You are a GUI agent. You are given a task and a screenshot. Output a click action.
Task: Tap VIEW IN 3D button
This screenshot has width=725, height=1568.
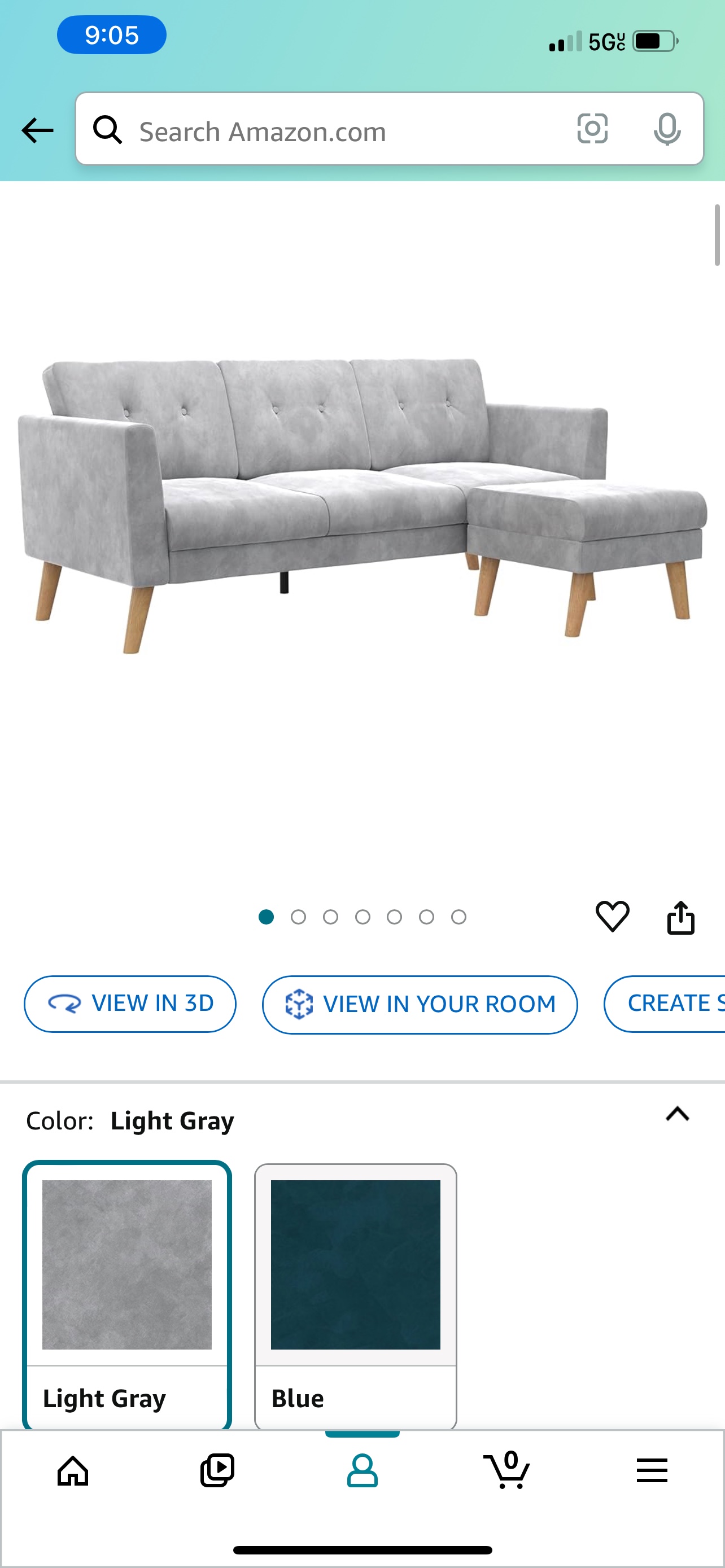pyautogui.click(x=130, y=1004)
